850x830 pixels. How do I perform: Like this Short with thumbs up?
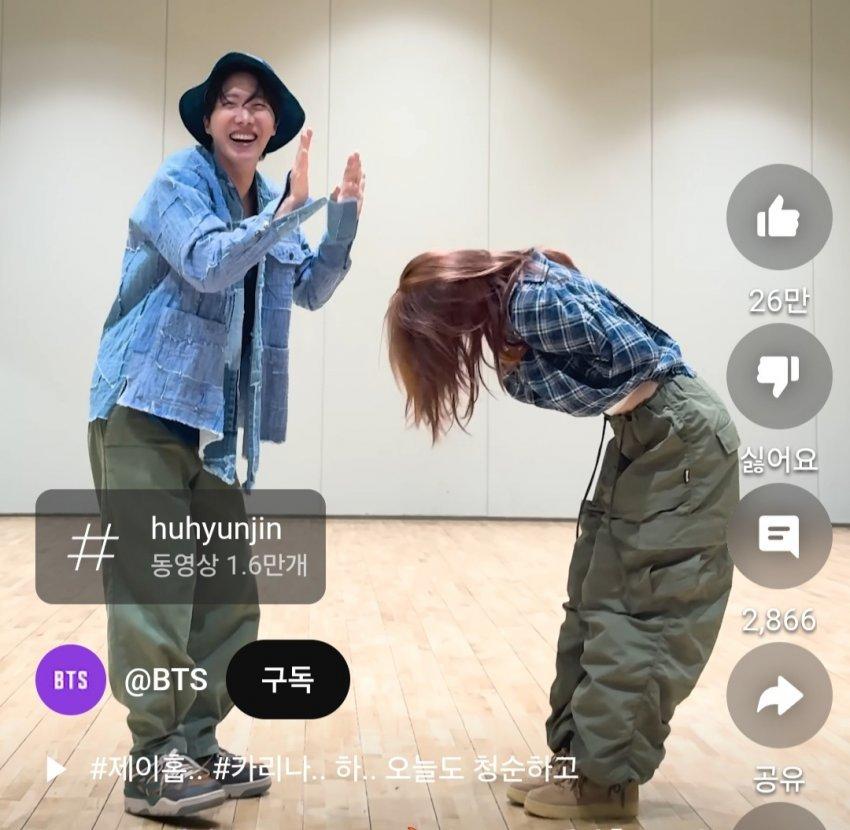pos(778,217)
